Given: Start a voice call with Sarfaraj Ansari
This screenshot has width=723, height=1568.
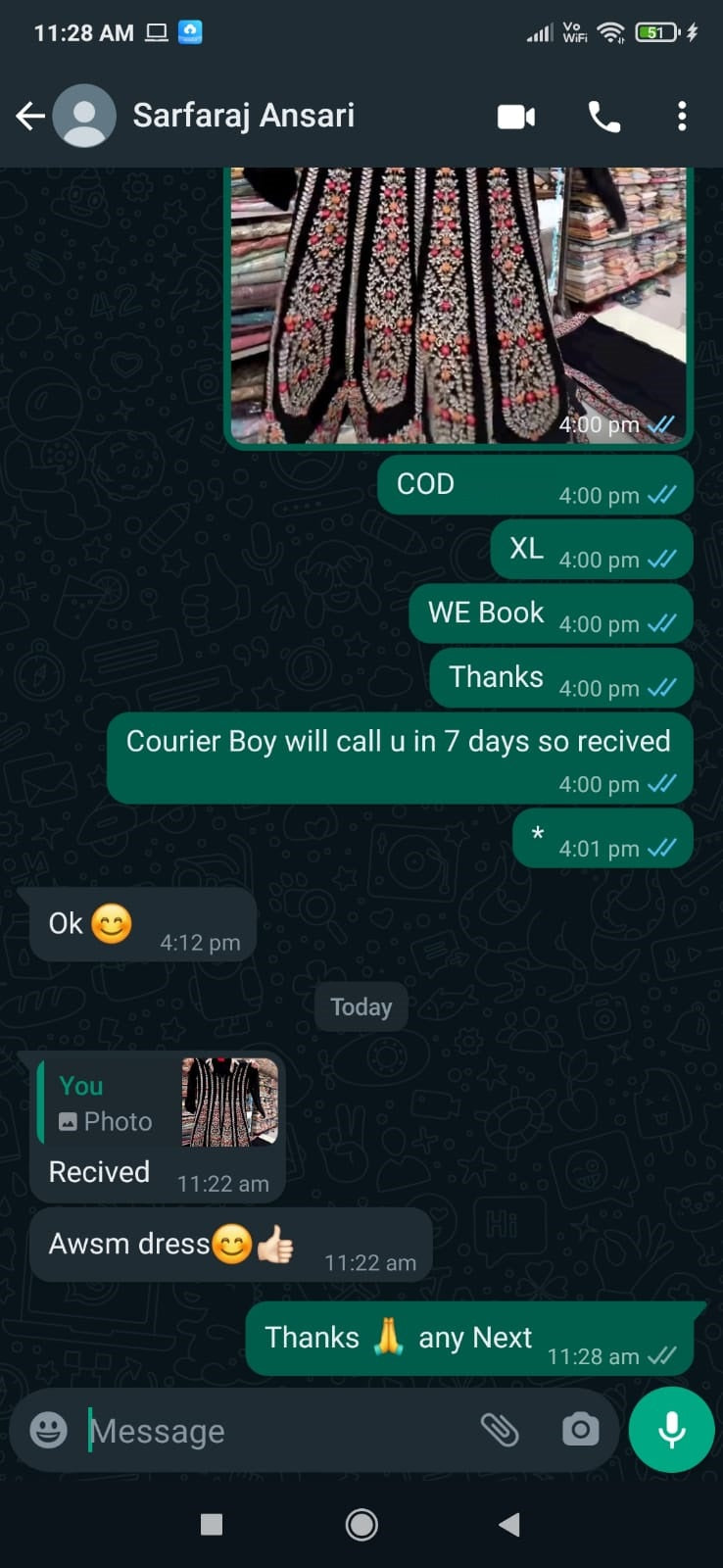Looking at the screenshot, I should tap(603, 117).
